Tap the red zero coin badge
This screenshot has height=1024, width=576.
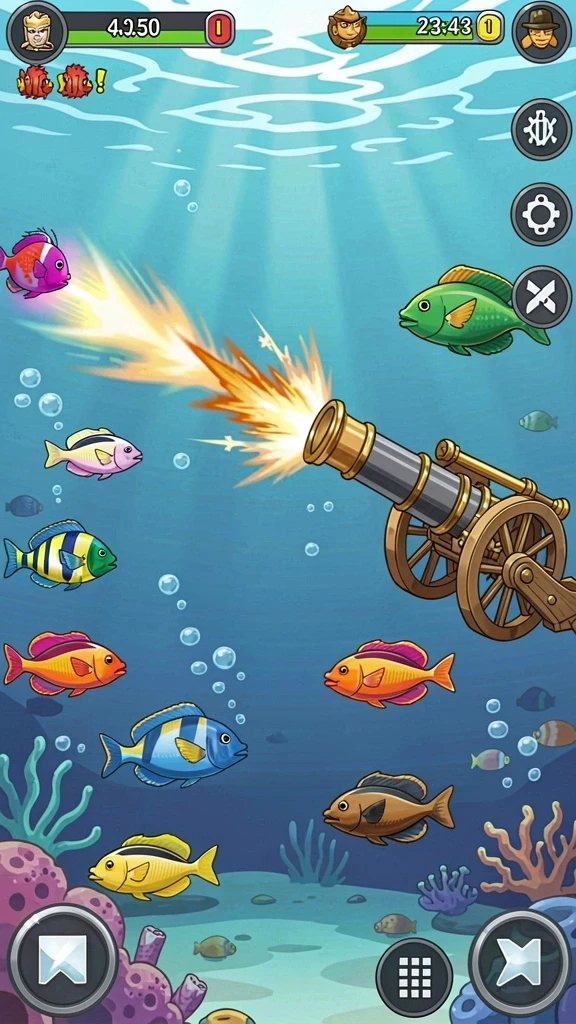[x=220, y=29]
